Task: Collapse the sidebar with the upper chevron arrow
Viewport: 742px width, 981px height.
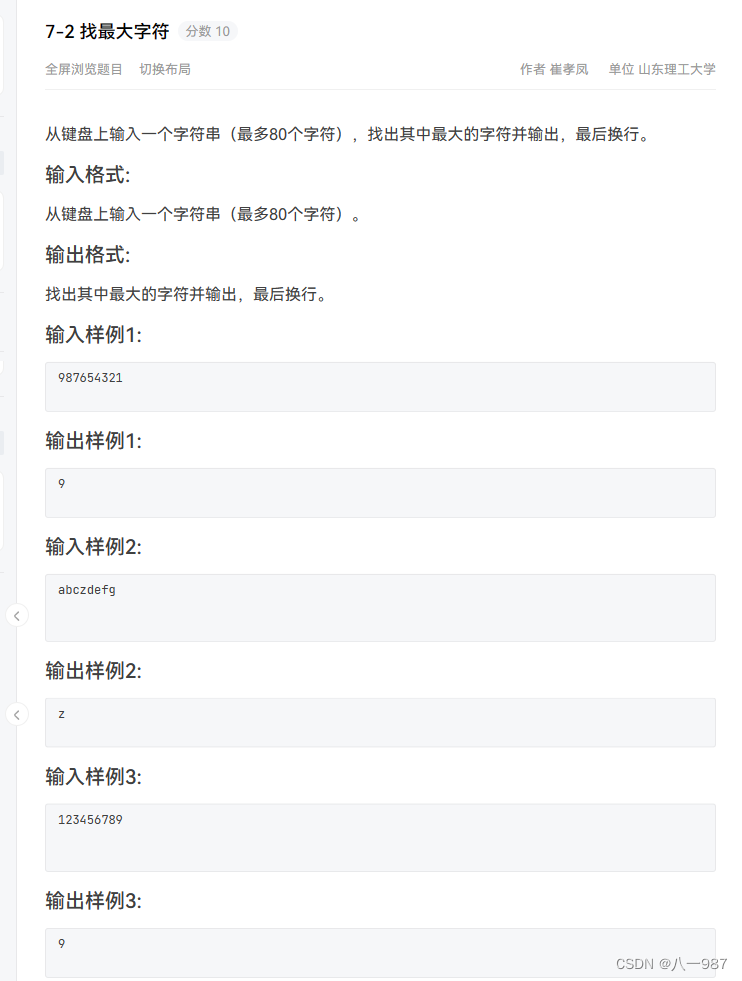Action: coord(18,615)
